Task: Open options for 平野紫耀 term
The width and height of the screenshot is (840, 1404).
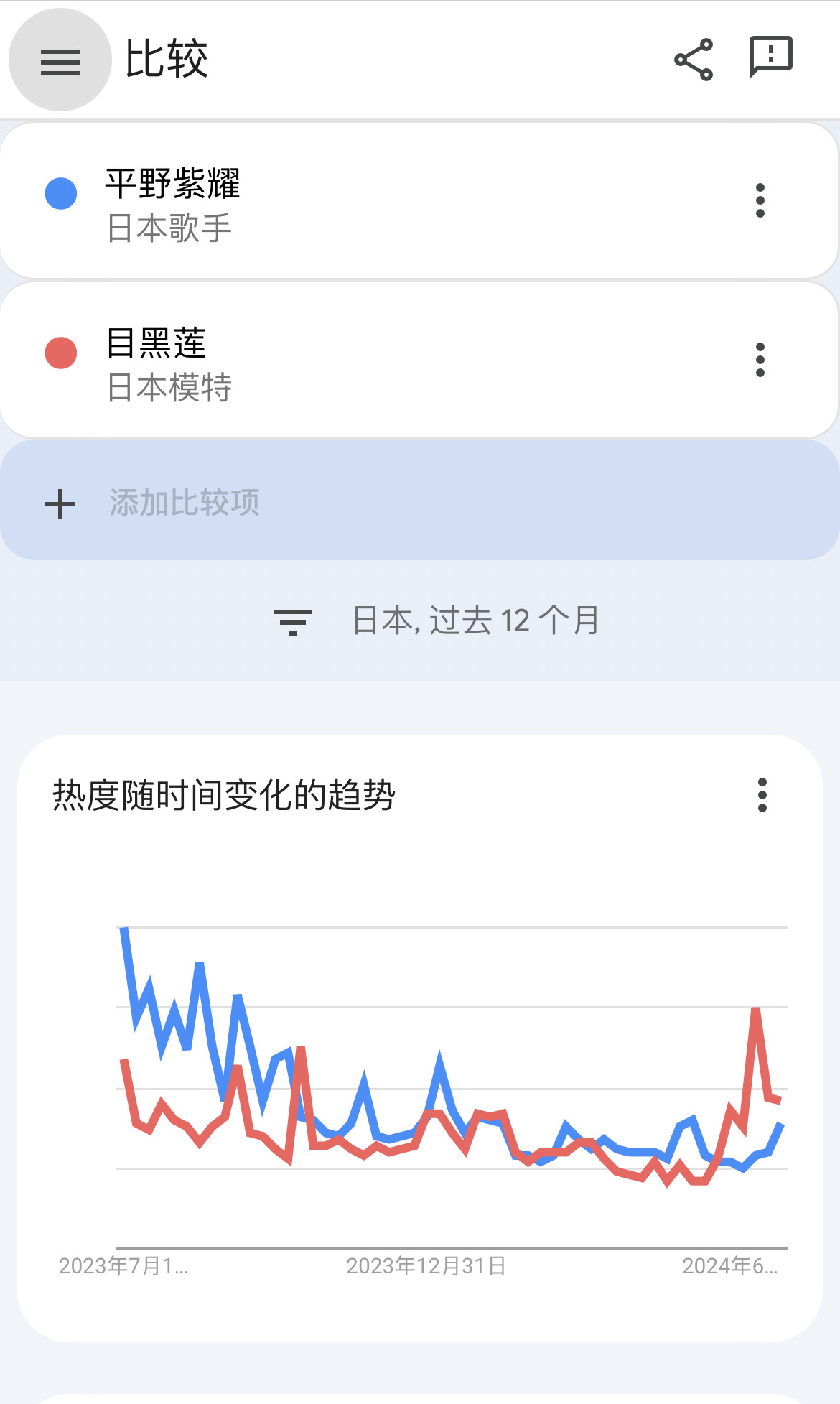Action: click(x=760, y=200)
